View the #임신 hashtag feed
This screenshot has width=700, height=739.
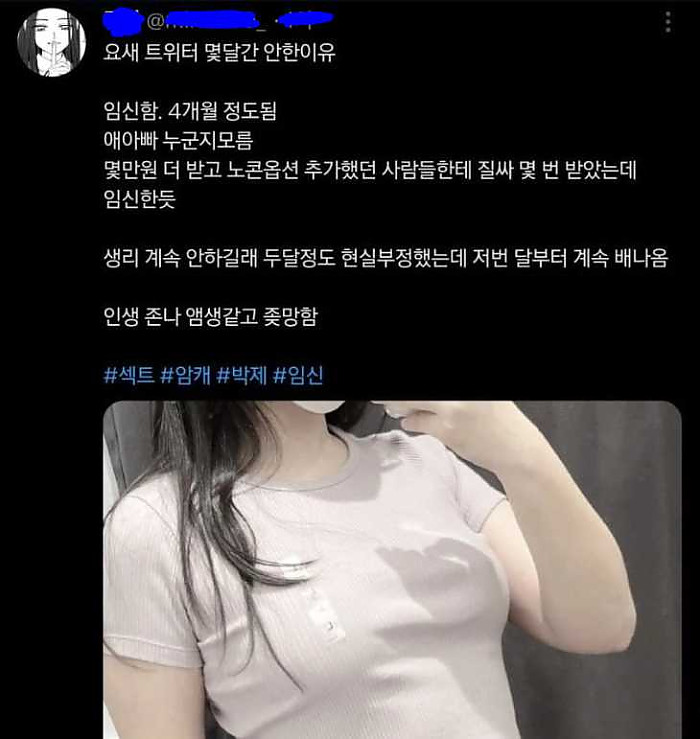click(298, 376)
